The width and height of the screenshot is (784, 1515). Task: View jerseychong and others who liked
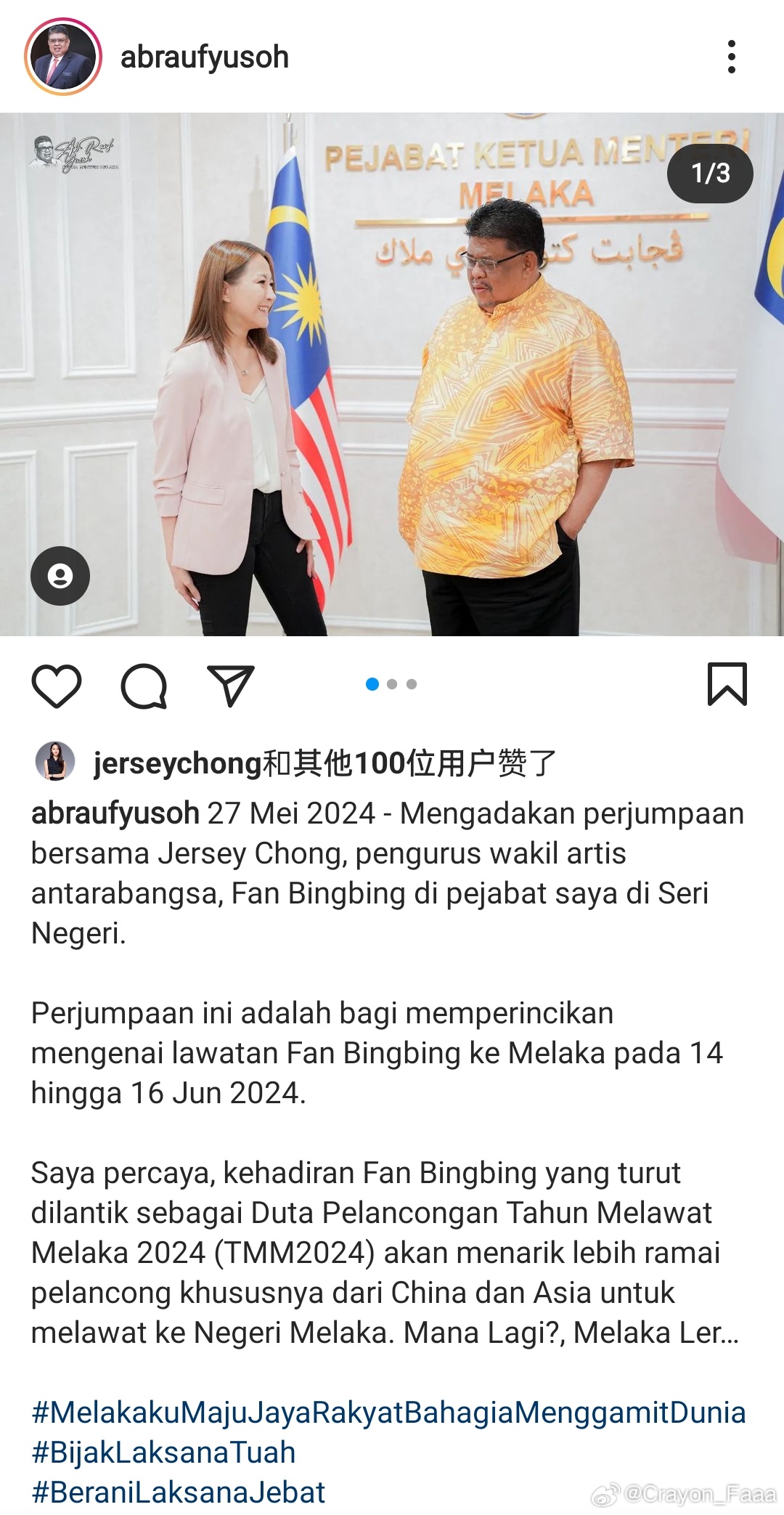click(x=324, y=763)
